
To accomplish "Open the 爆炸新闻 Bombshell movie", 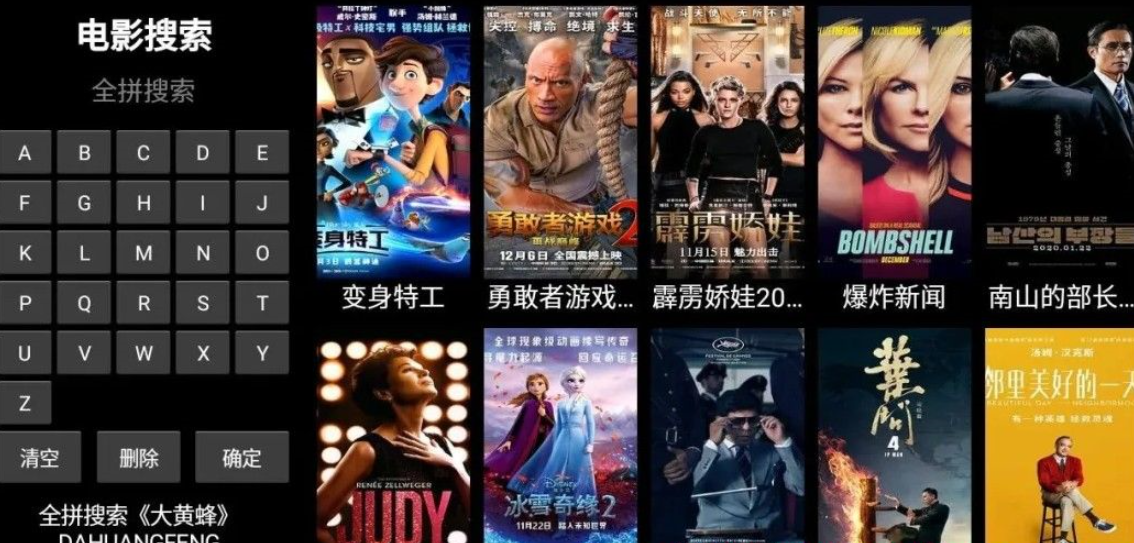I will click(x=894, y=140).
